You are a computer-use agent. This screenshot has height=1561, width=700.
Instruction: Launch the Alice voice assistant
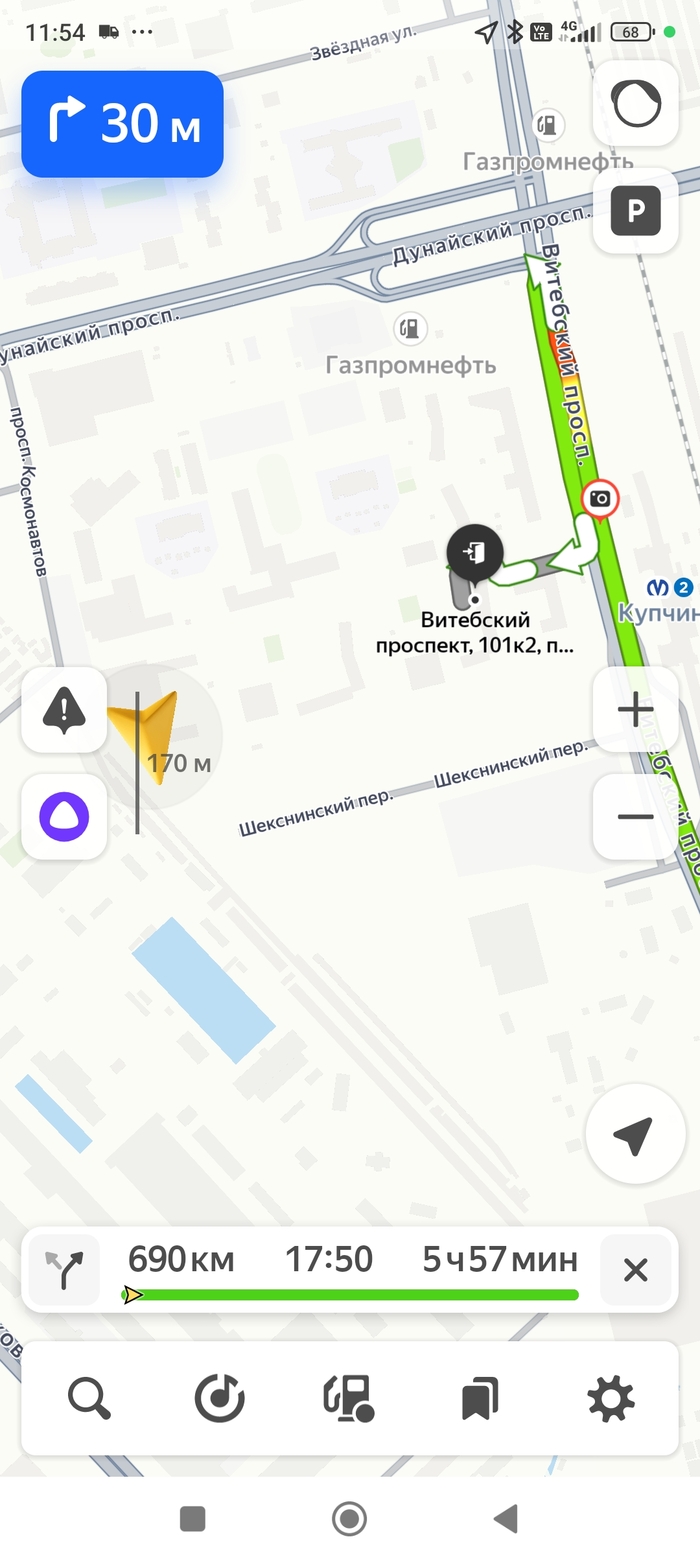click(x=64, y=817)
